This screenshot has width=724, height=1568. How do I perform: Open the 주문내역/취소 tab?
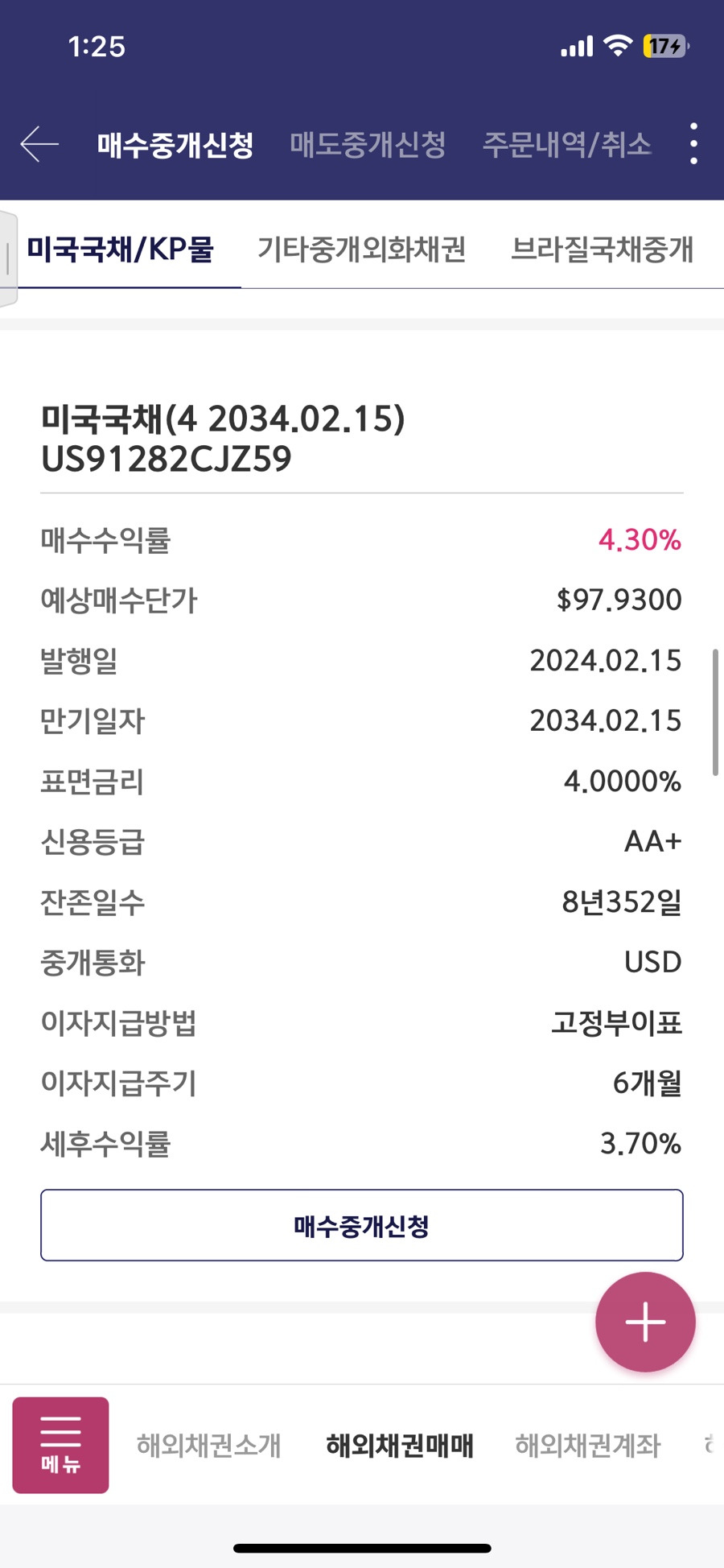pyautogui.click(x=566, y=145)
